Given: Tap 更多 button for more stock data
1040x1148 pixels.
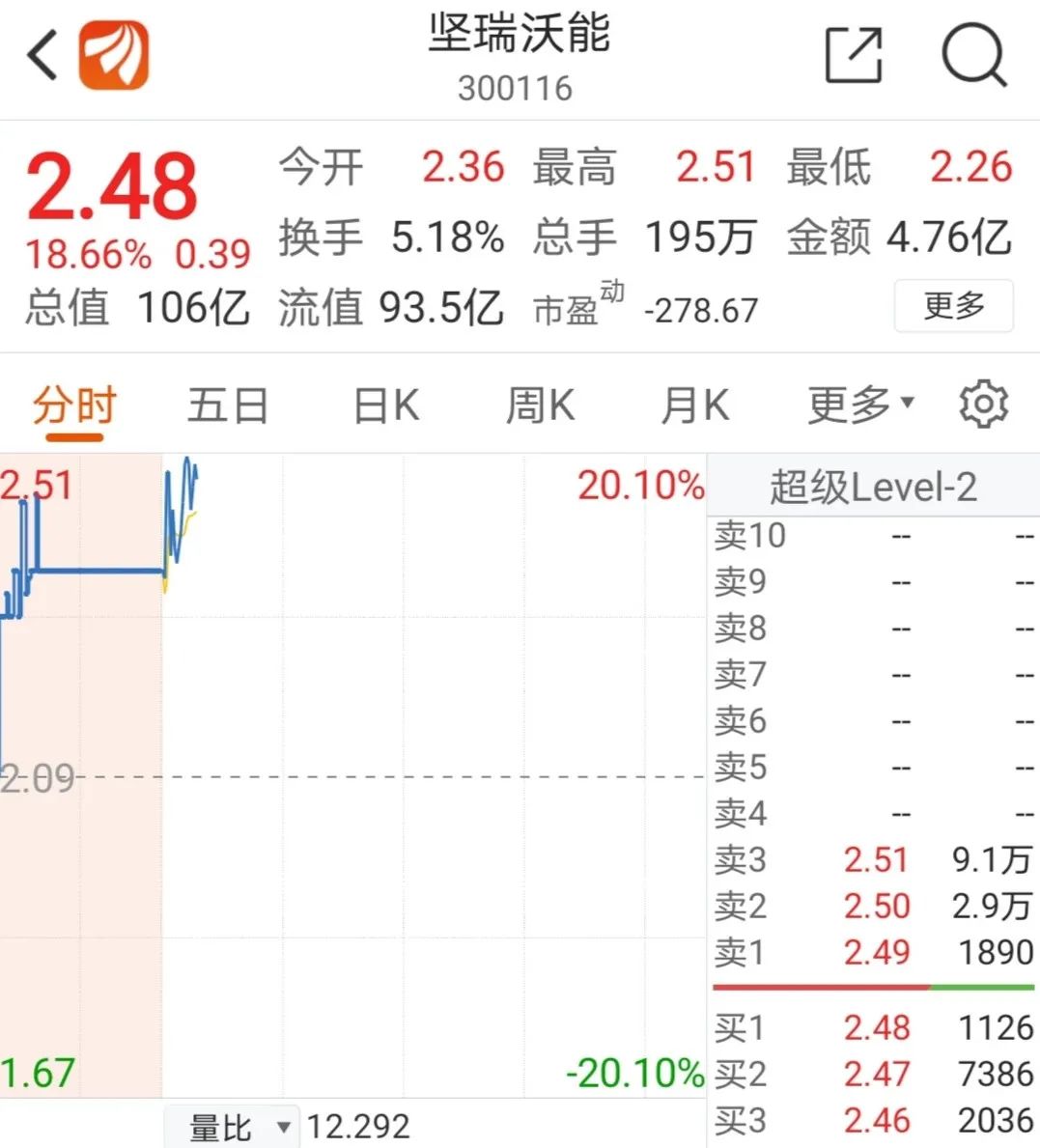Looking at the screenshot, I should pos(953,306).
